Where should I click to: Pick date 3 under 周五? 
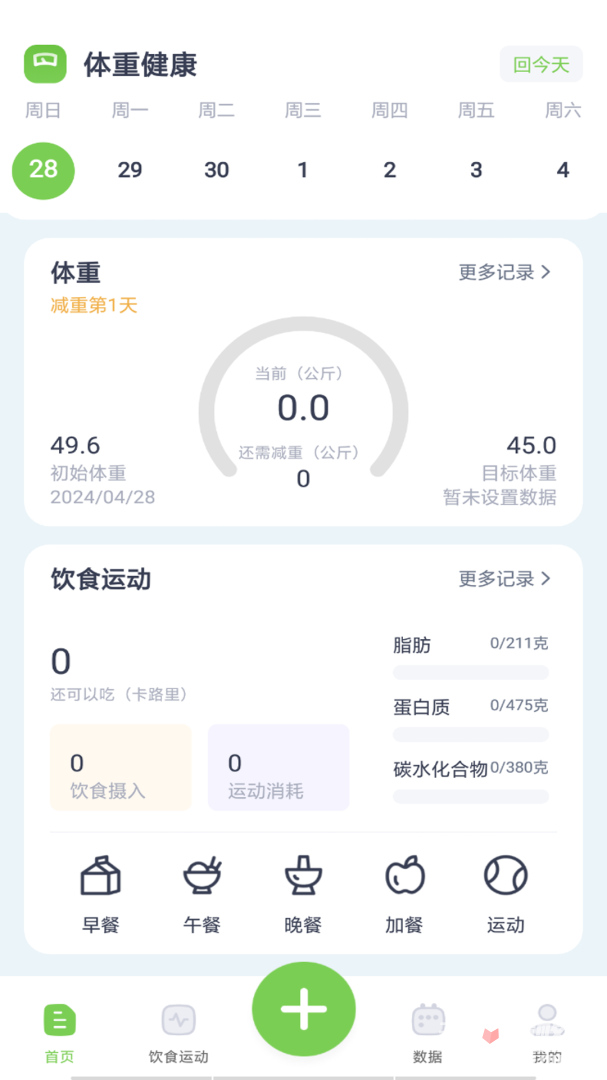(x=476, y=169)
